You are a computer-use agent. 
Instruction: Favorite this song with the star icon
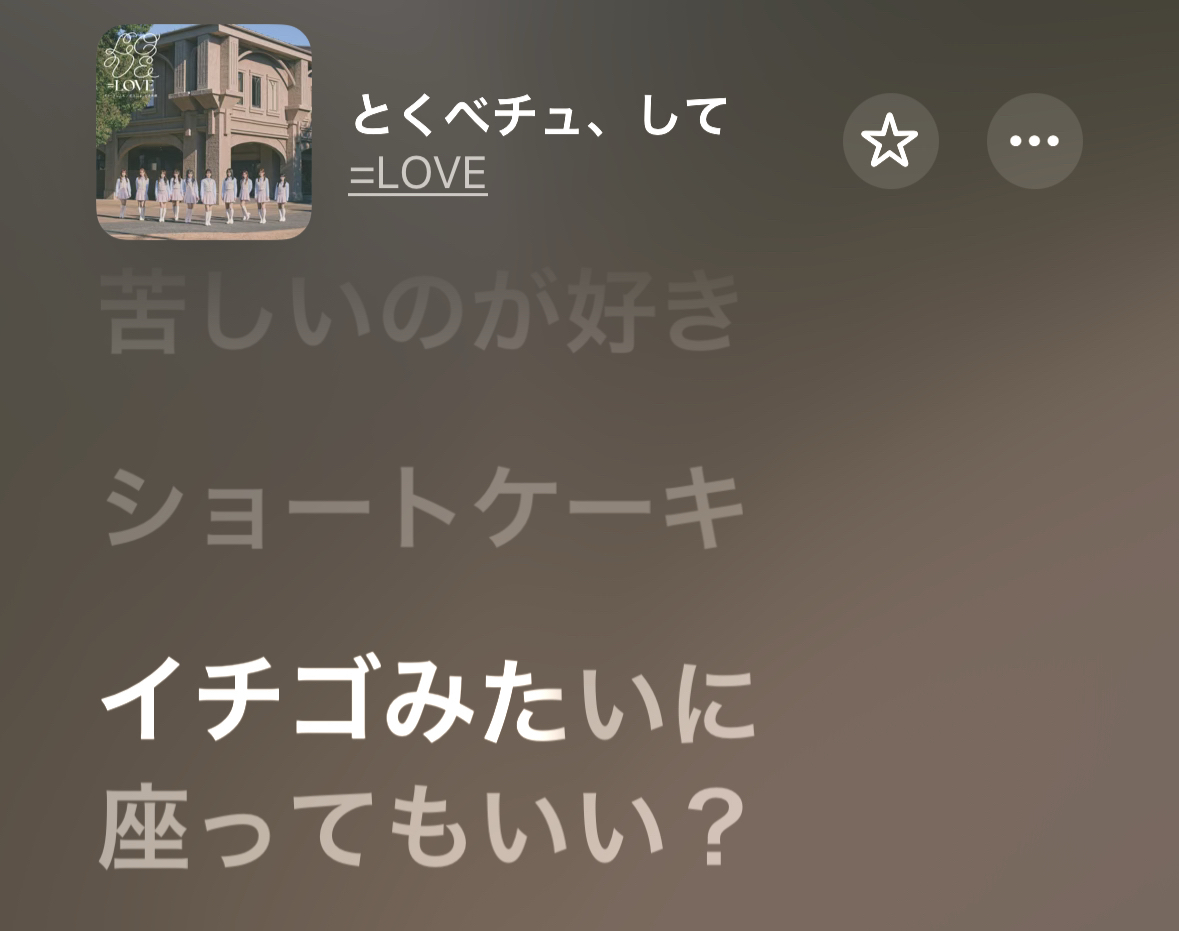tap(890, 141)
